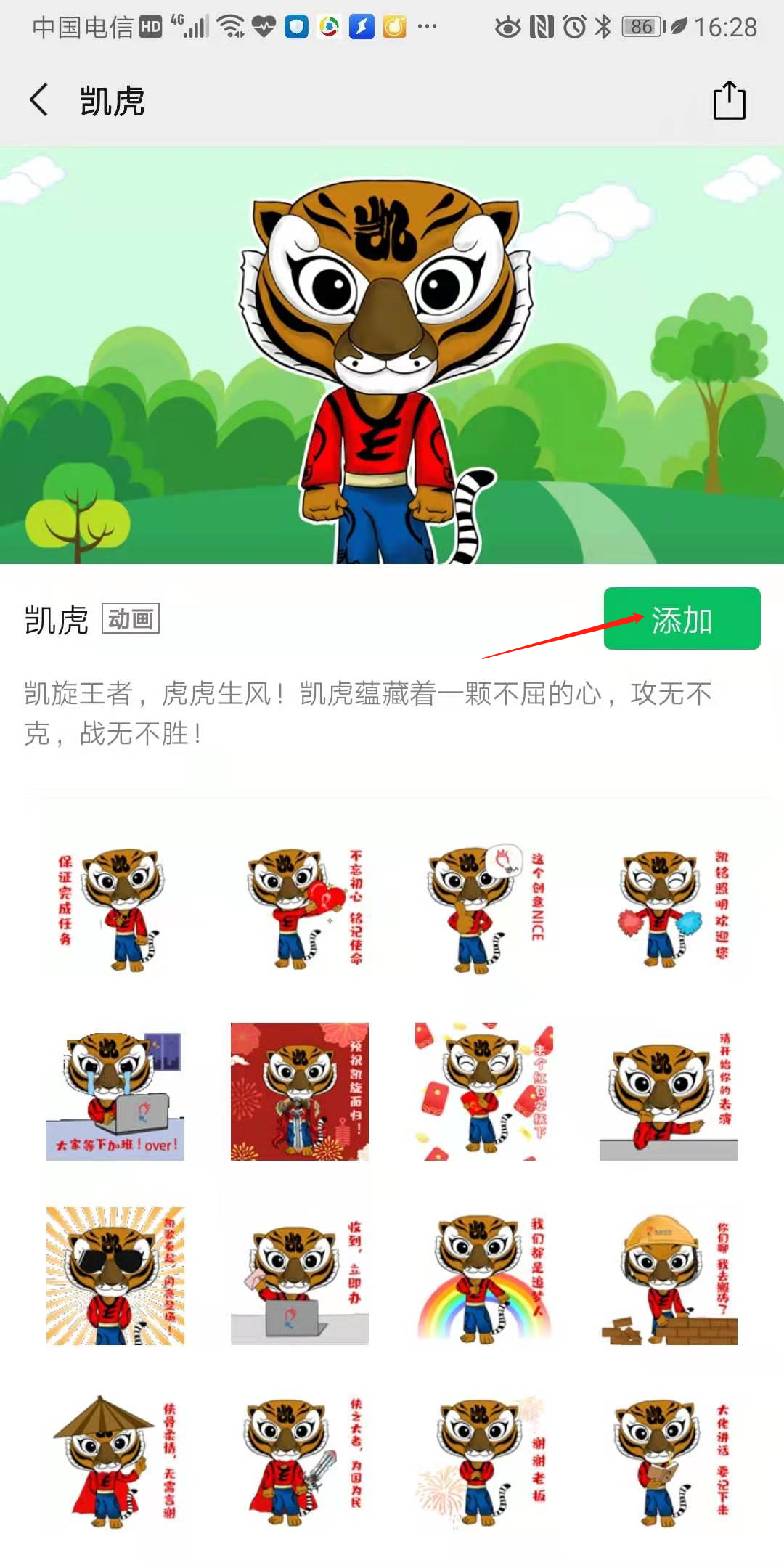The width and height of the screenshot is (784, 1568).
Task: Preview the 请开始你的表演 sticker
Action: click(x=668, y=1092)
